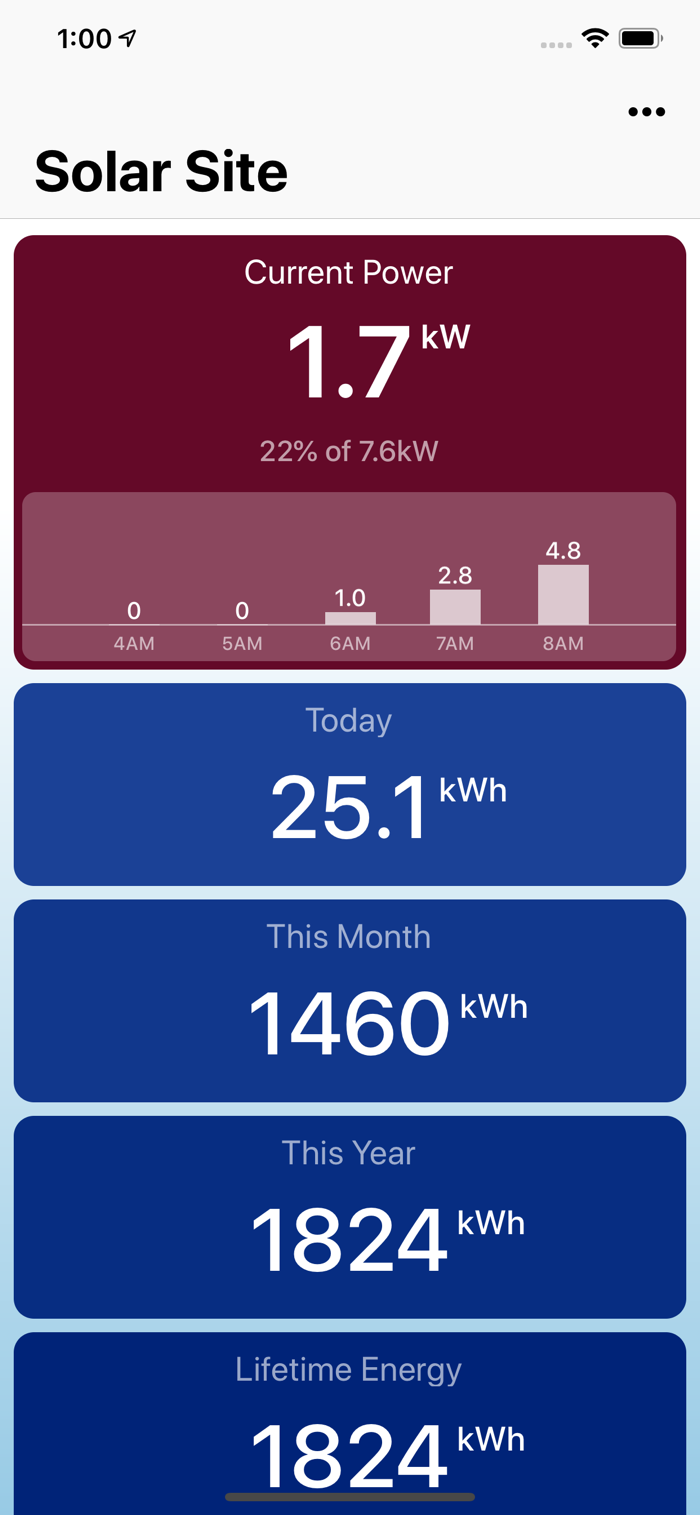This screenshot has width=700, height=1515.
Task: Open the Current Power card
Action: point(350,452)
